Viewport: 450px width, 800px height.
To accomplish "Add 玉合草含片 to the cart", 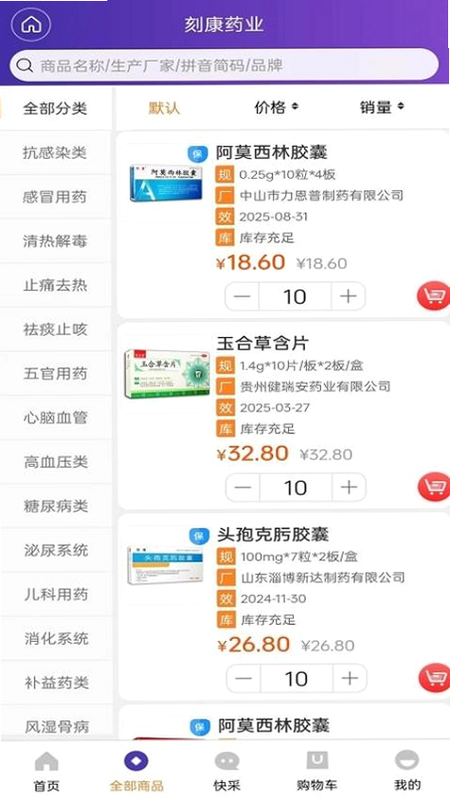I will click(434, 487).
